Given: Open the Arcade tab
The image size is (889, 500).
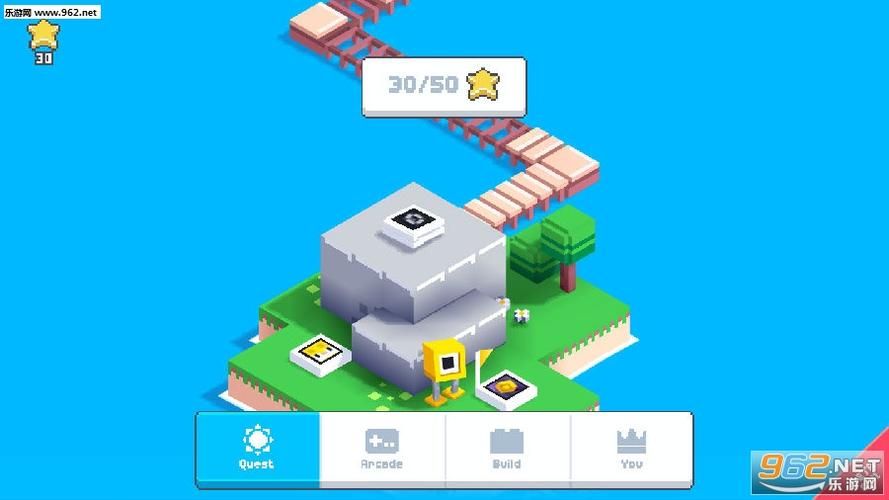Looking at the screenshot, I should click(382, 448).
